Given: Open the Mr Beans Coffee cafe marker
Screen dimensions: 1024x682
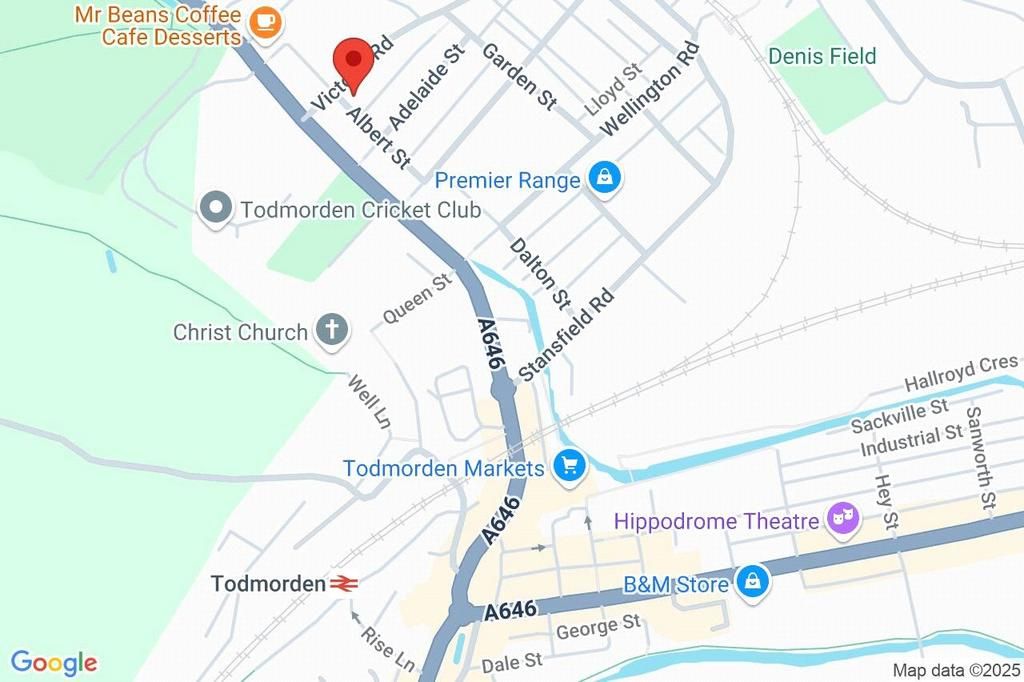Looking at the screenshot, I should point(264,23).
